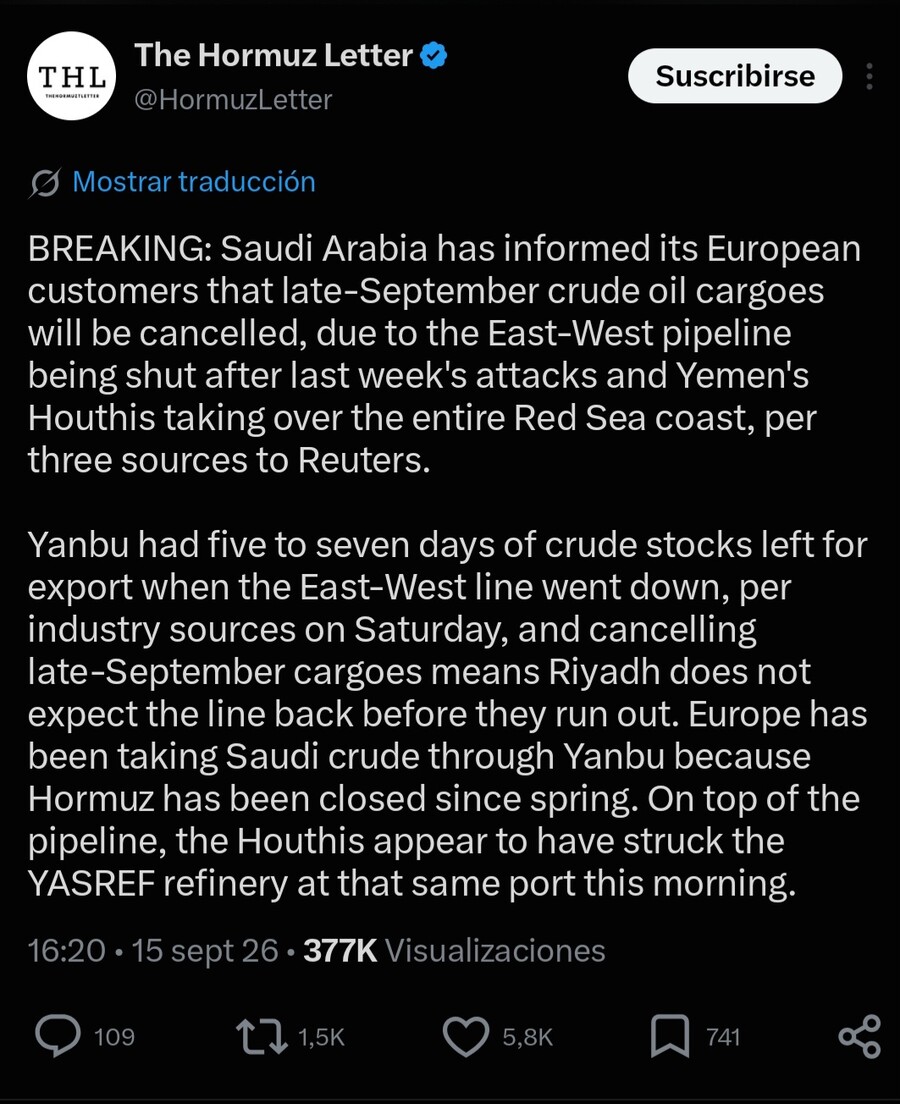Tap Mostrar traducción to translate the post

click(194, 182)
